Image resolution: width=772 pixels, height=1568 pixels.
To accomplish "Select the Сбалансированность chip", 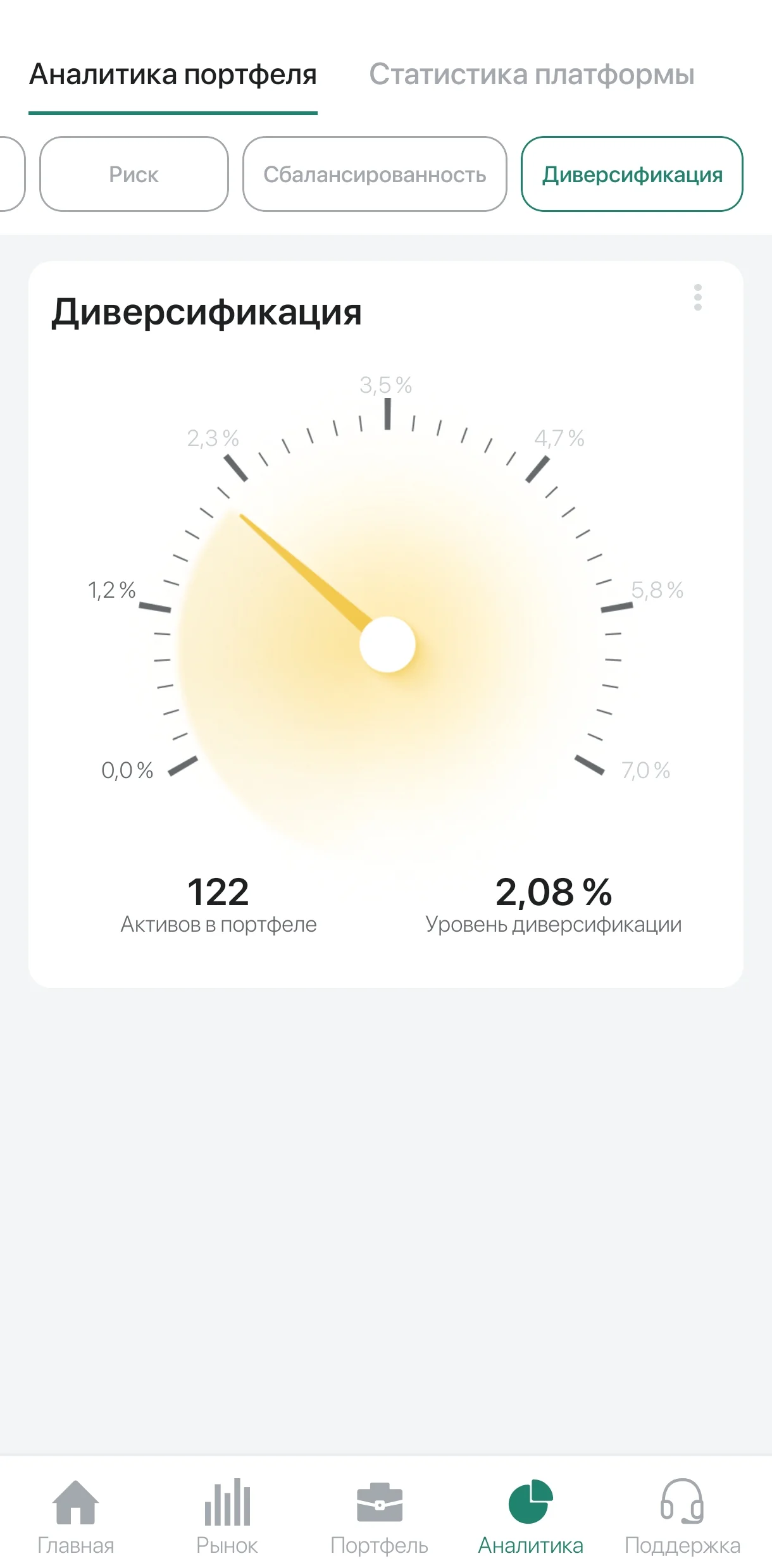I will pyautogui.click(x=375, y=174).
